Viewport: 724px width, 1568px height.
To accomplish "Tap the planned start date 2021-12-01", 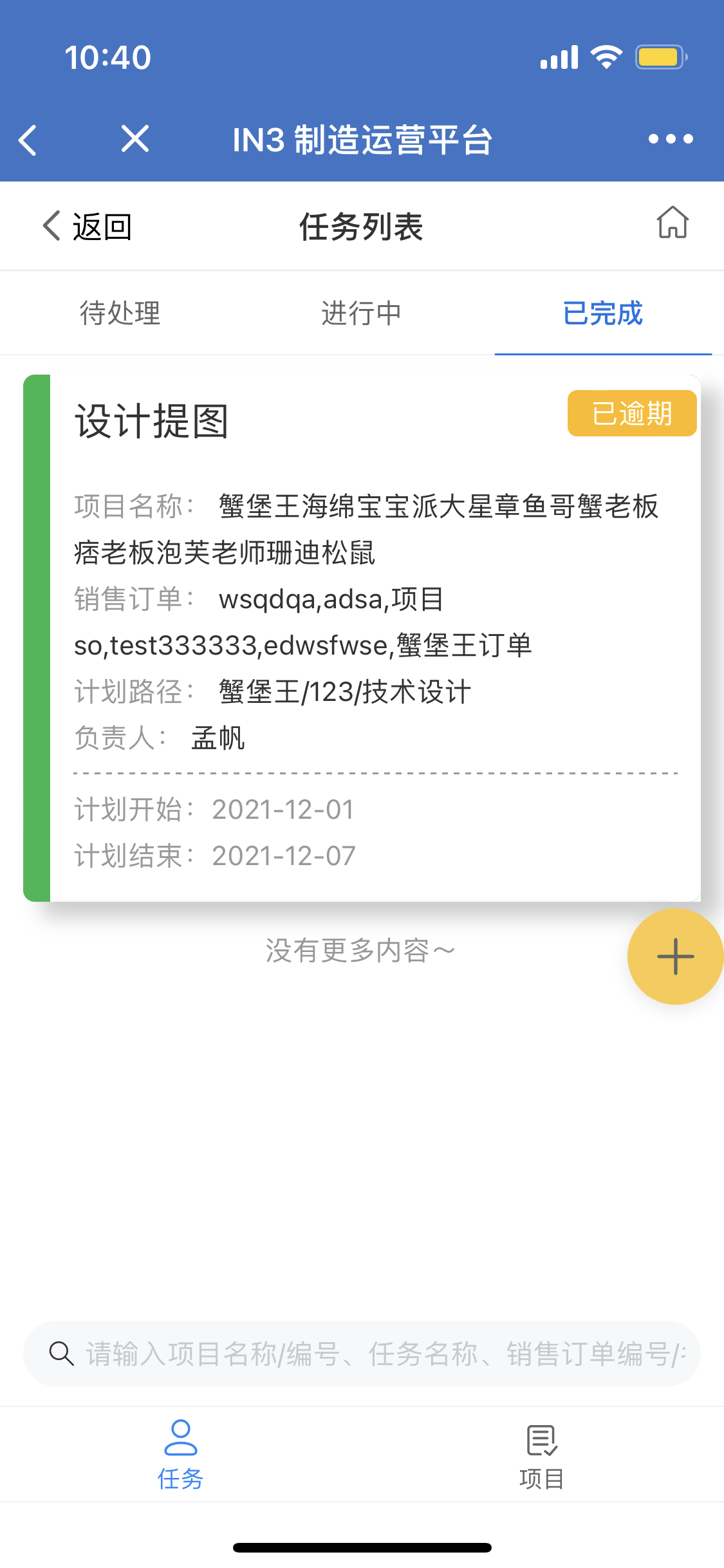I will coord(283,809).
